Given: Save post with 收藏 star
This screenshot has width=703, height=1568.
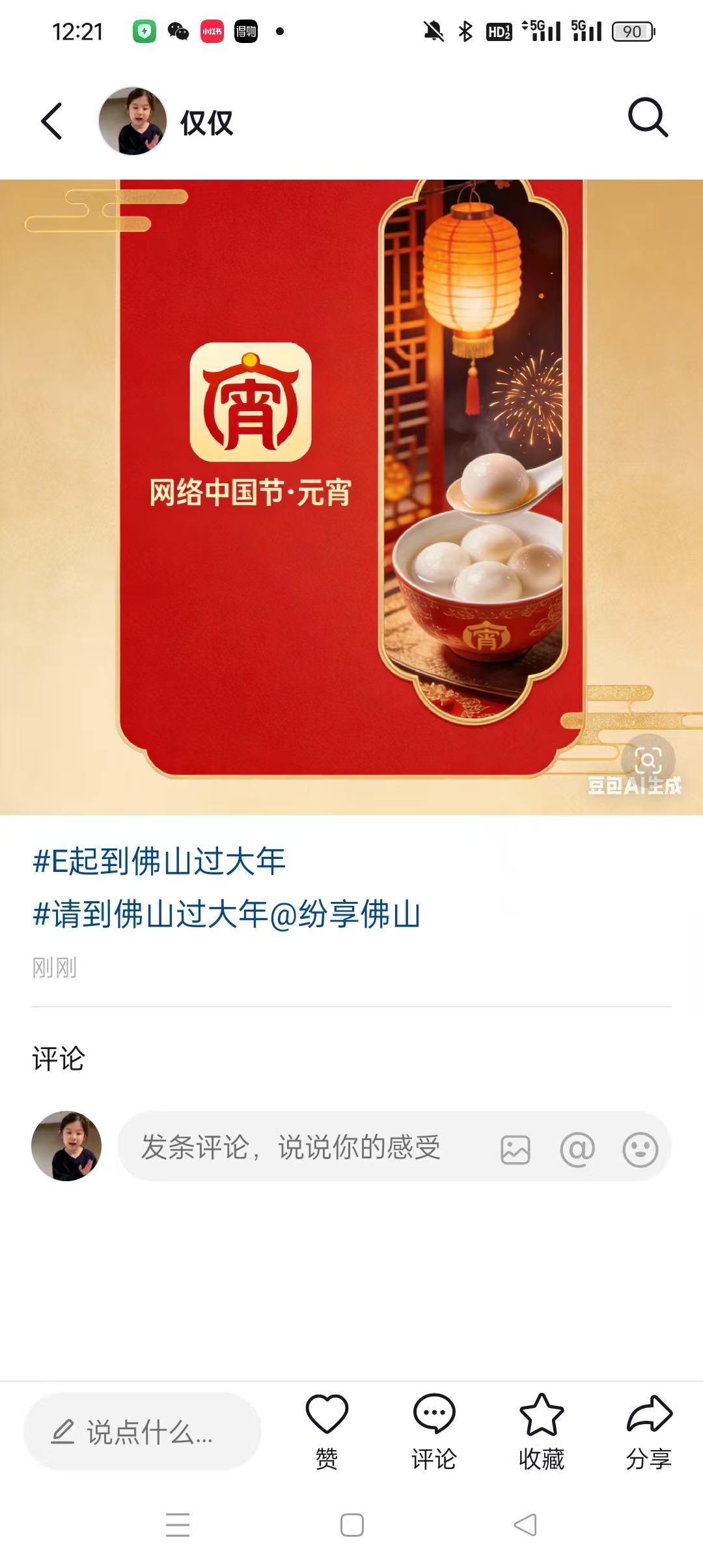Looking at the screenshot, I should [542, 1431].
